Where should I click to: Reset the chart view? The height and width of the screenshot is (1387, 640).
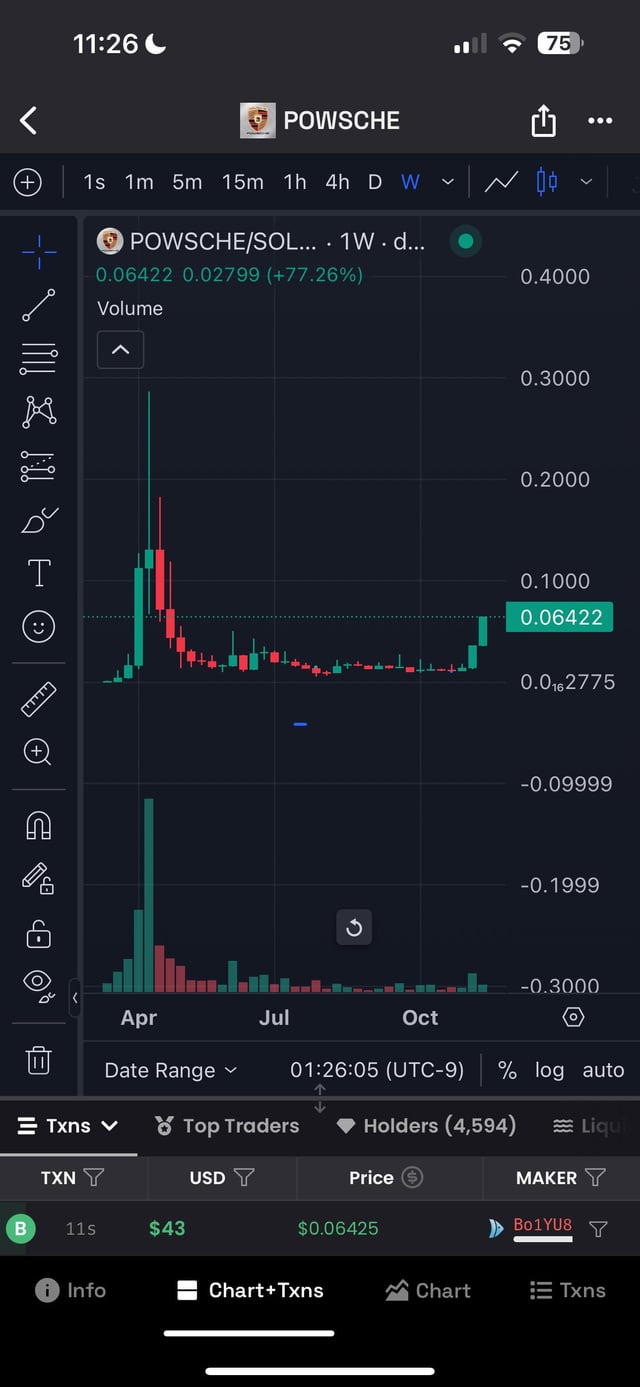(x=354, y=928)
